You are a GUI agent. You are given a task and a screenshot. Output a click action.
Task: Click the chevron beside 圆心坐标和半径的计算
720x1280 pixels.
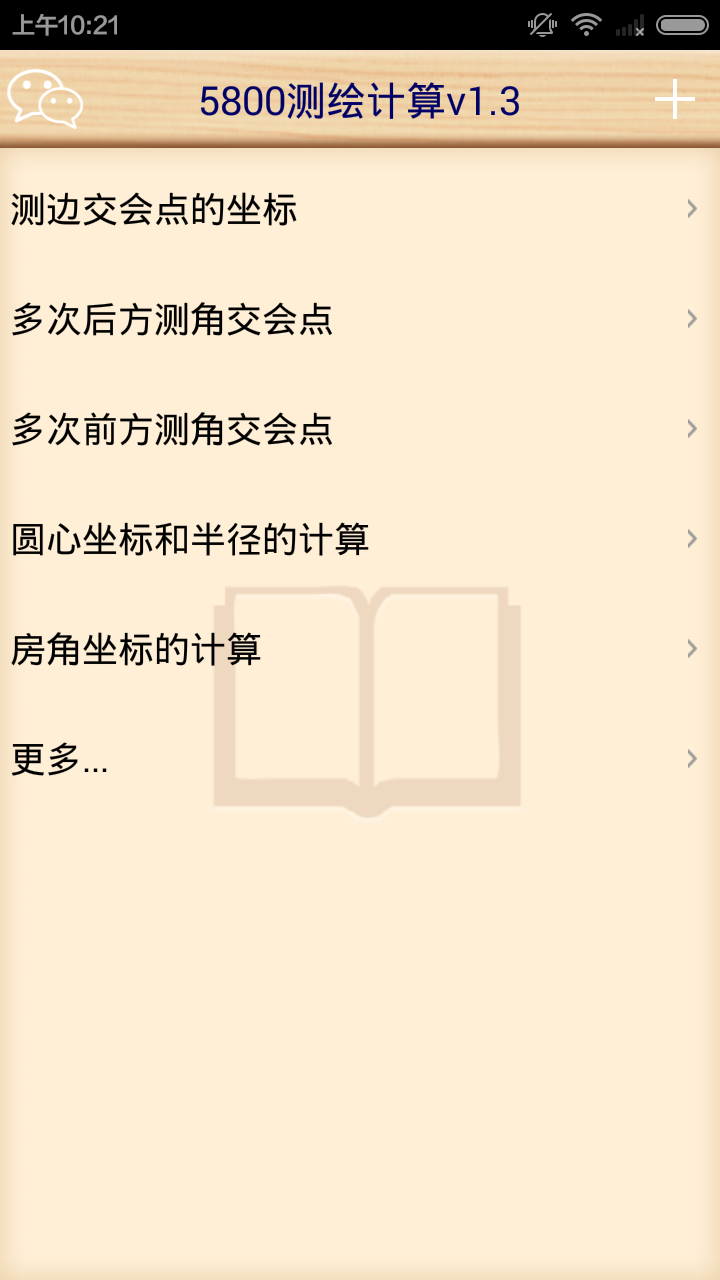click(692, 538)
